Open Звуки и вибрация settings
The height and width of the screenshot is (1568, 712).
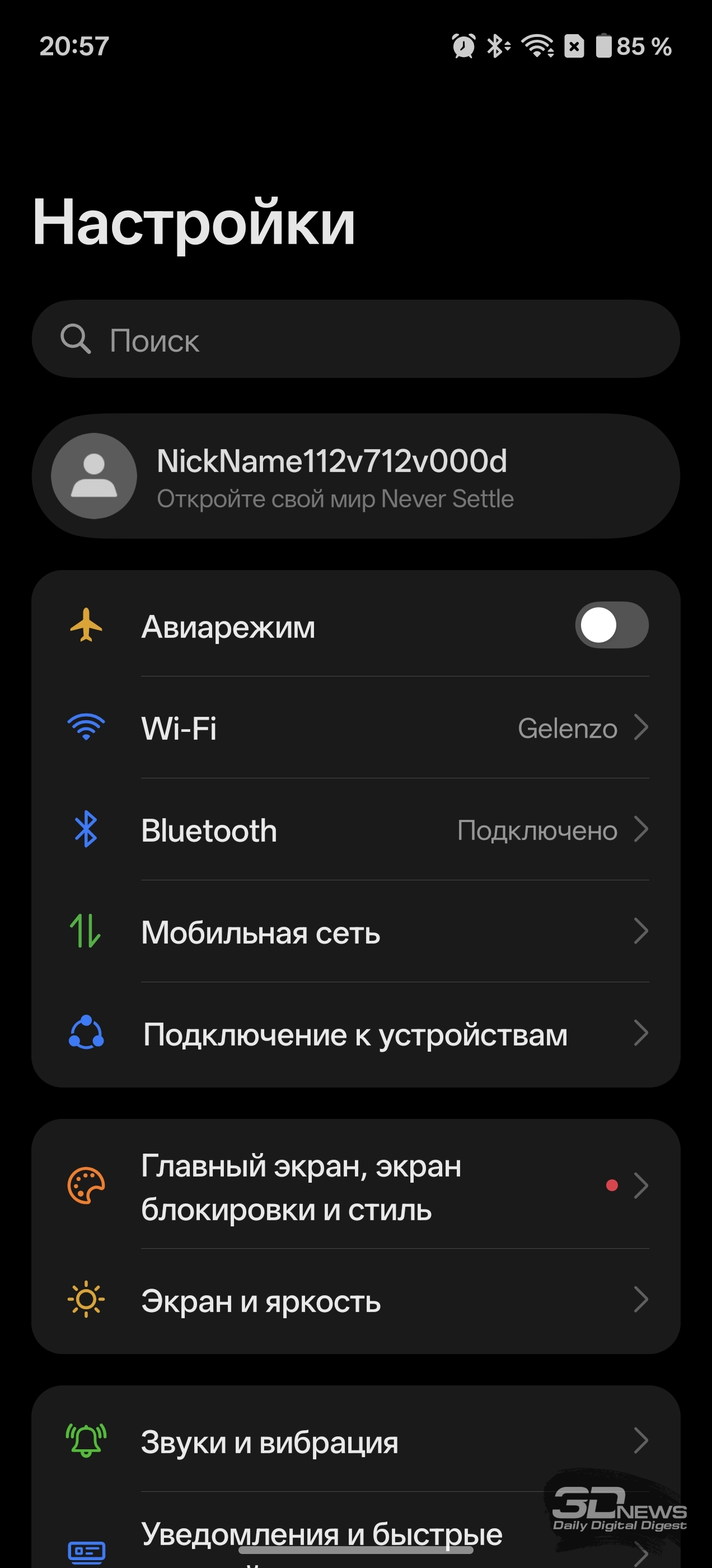355,1441
